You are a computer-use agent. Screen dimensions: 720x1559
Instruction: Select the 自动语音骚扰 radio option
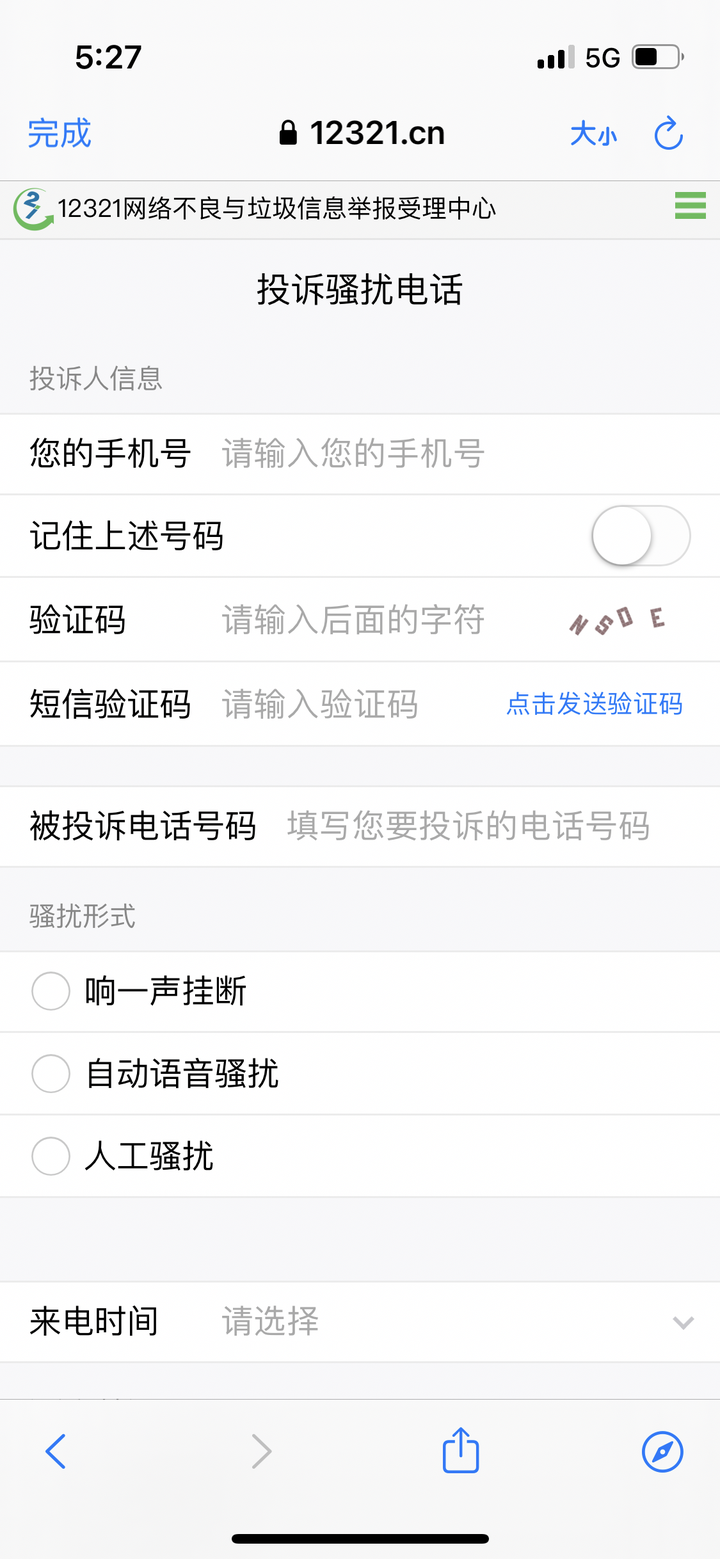[51, 1073]
